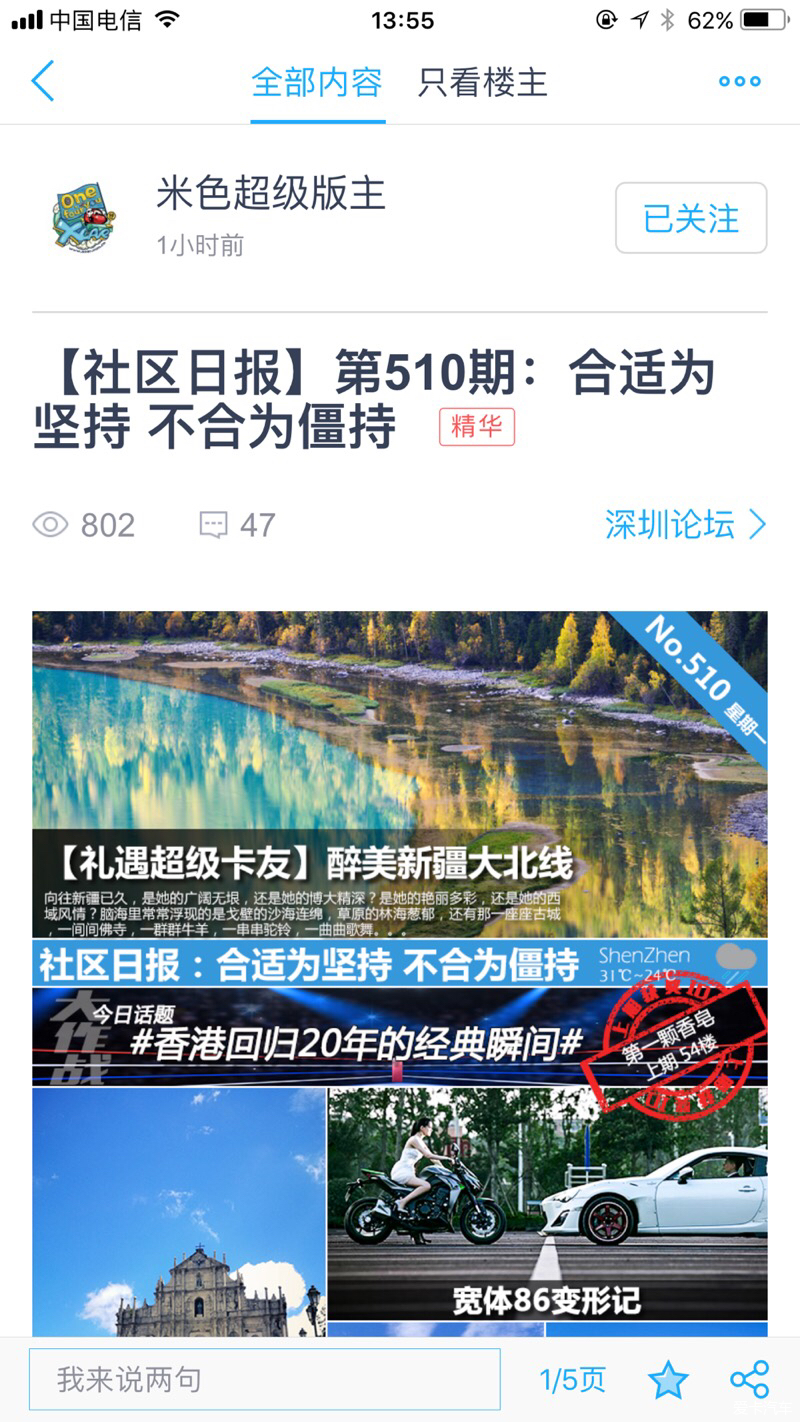Open the 深圳论坛 forum link
Viewport: 800px width, 1422px height.
pyautogui.click(x=685, y=525)
